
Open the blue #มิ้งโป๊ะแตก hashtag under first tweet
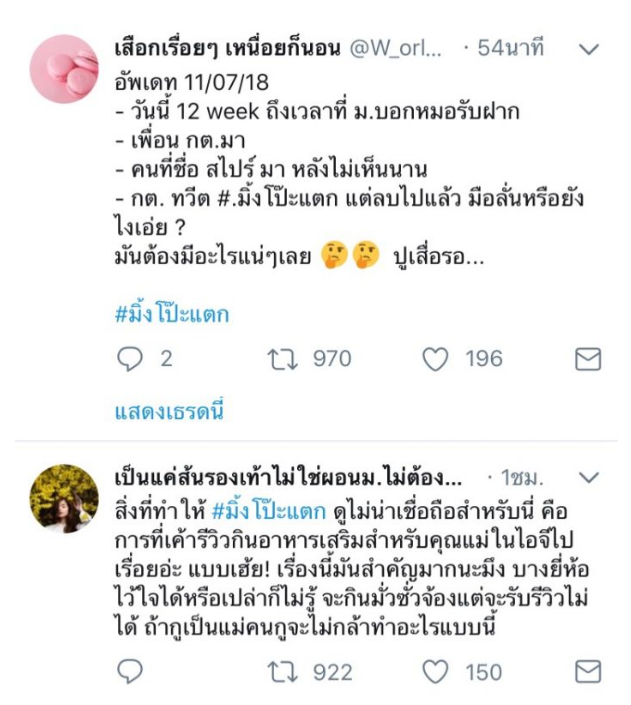point(172,314)
